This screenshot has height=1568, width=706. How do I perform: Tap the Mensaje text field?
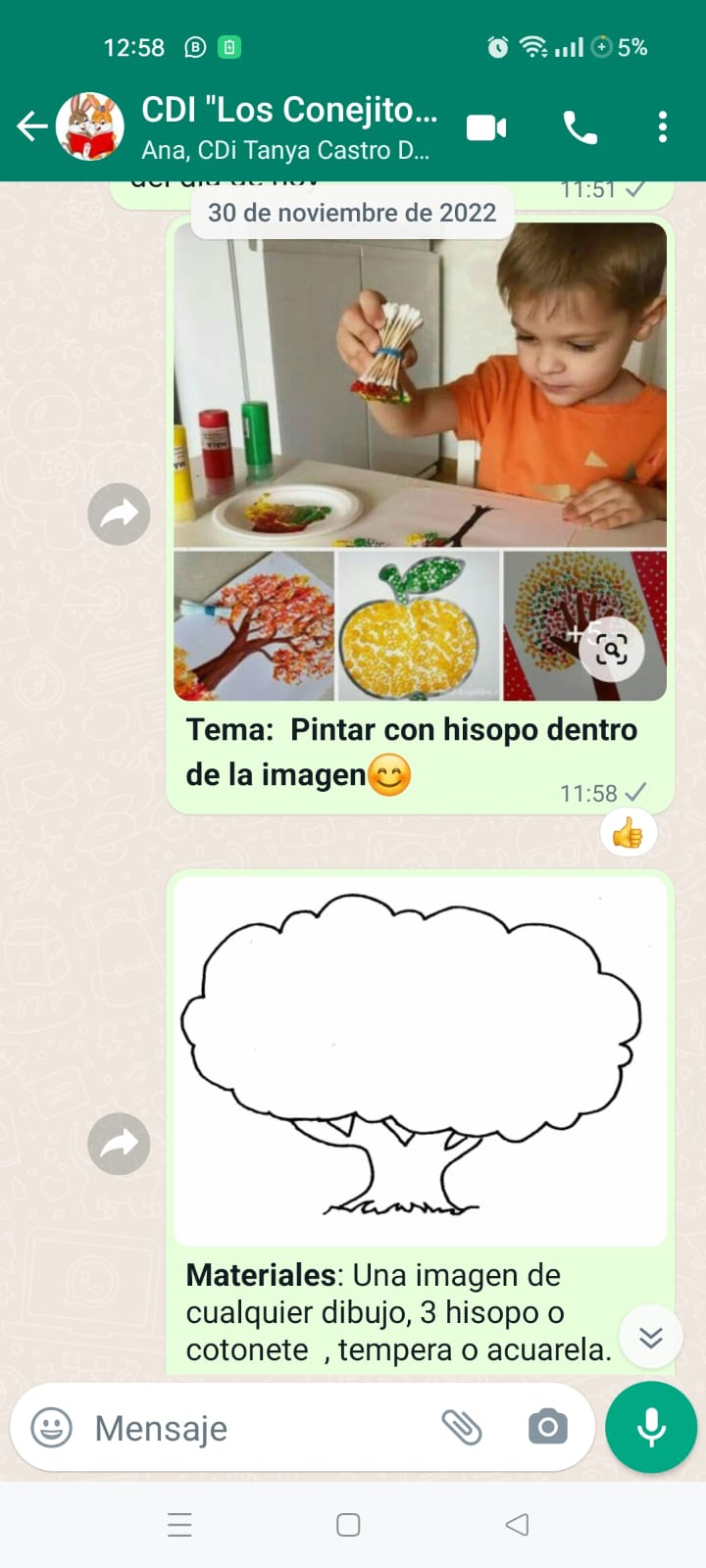[x=255, y=1428]
